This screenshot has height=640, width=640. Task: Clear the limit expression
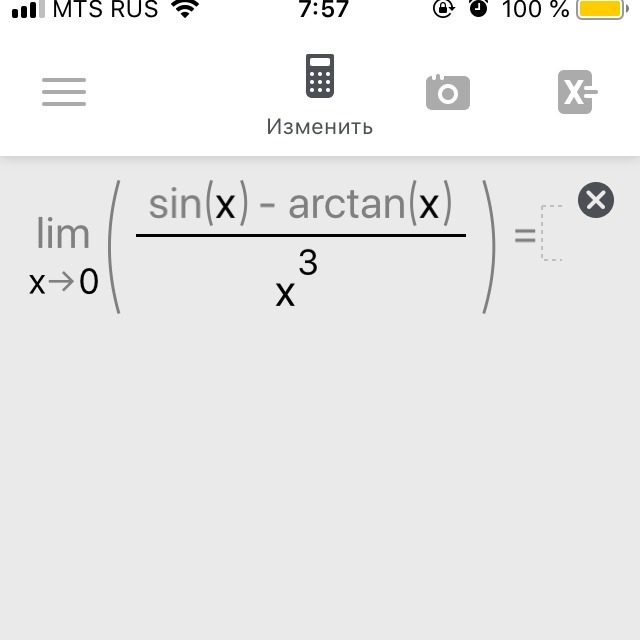(x=596, y=201)
